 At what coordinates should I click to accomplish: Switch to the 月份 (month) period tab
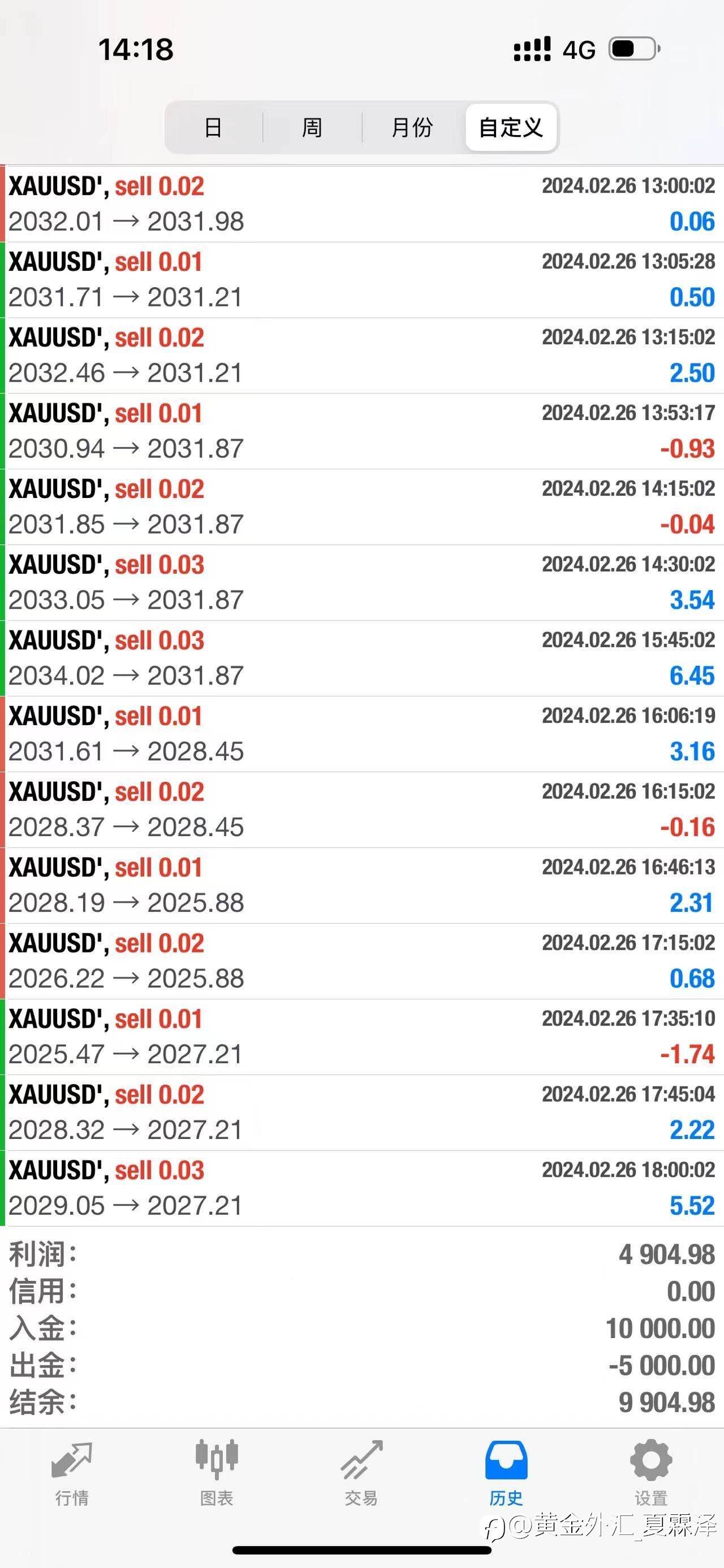412,127
